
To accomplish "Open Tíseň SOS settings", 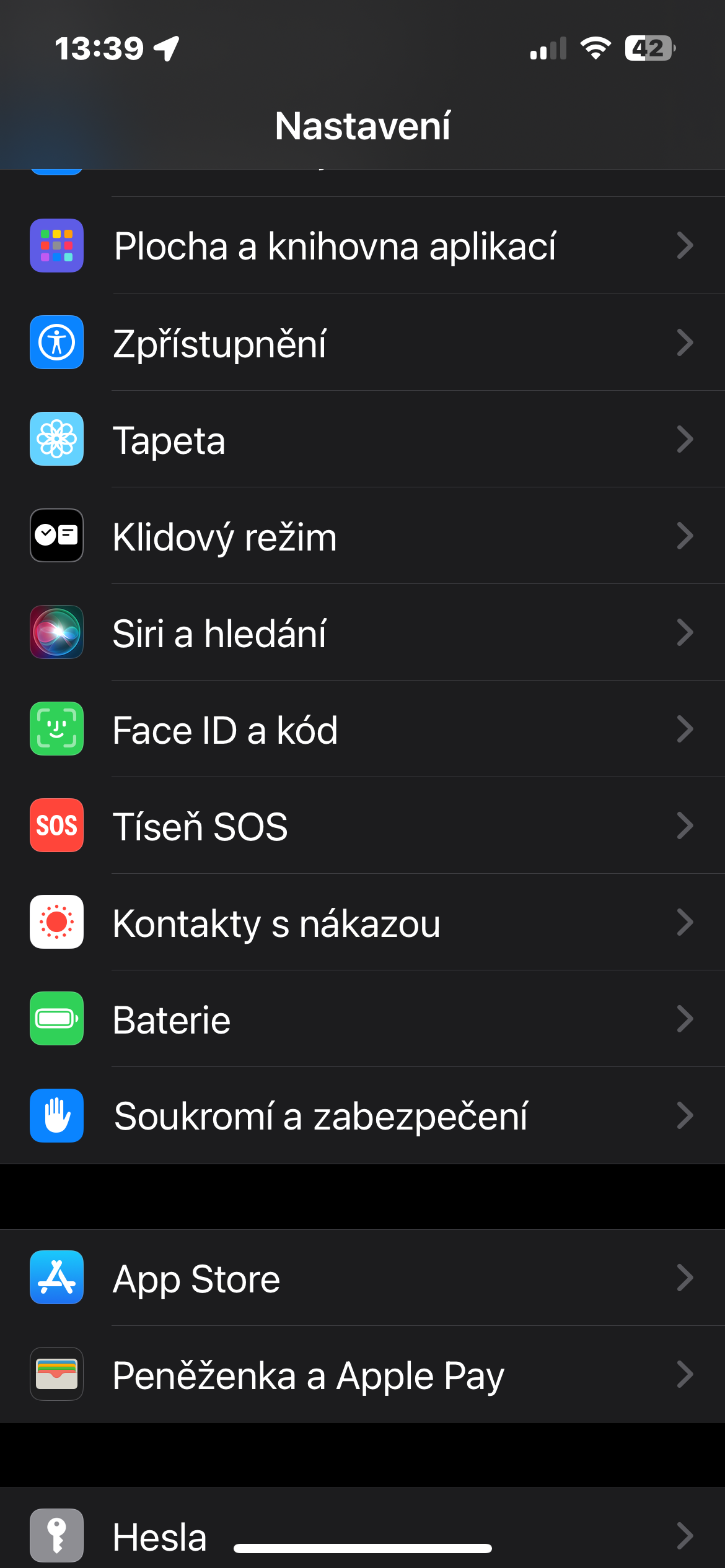I will 362,825.
